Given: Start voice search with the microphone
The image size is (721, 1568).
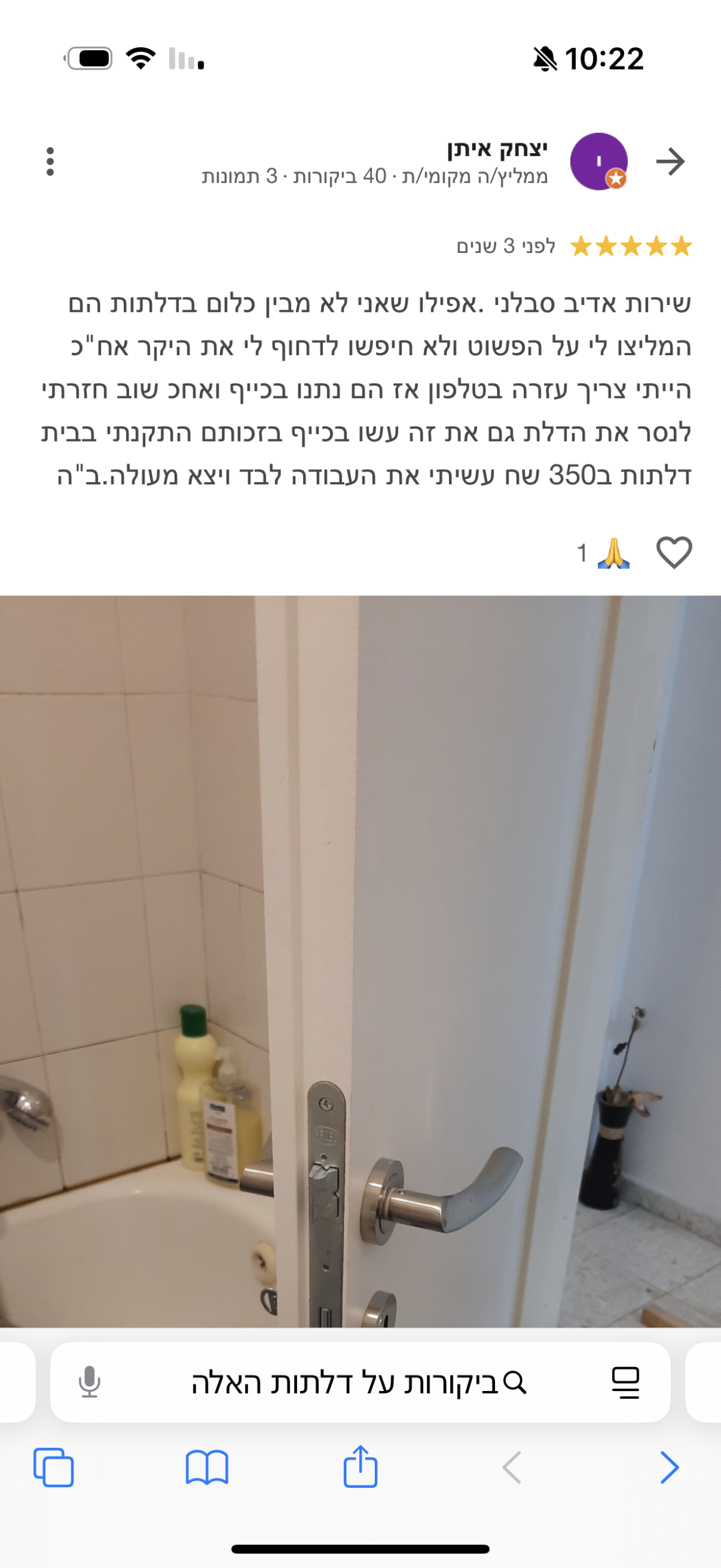Looking at the screenshot, I should [89, 1382].
